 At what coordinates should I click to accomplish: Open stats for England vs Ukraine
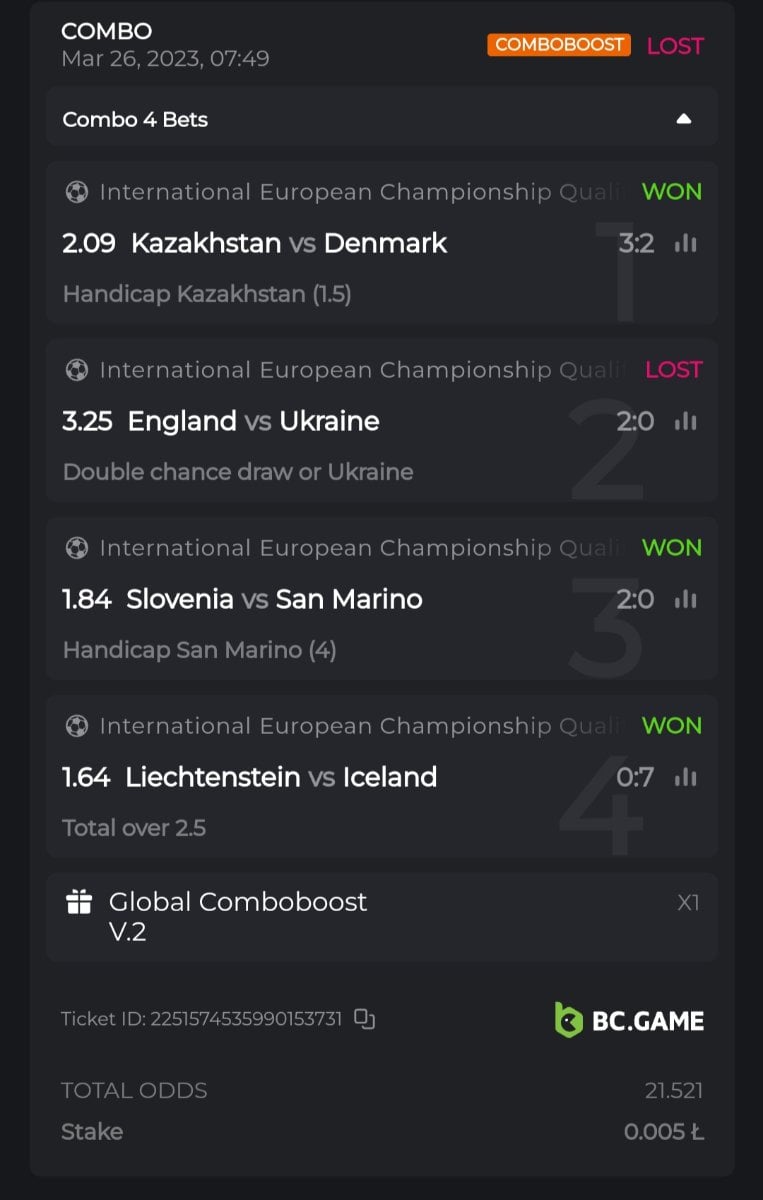tap(685, 421)
